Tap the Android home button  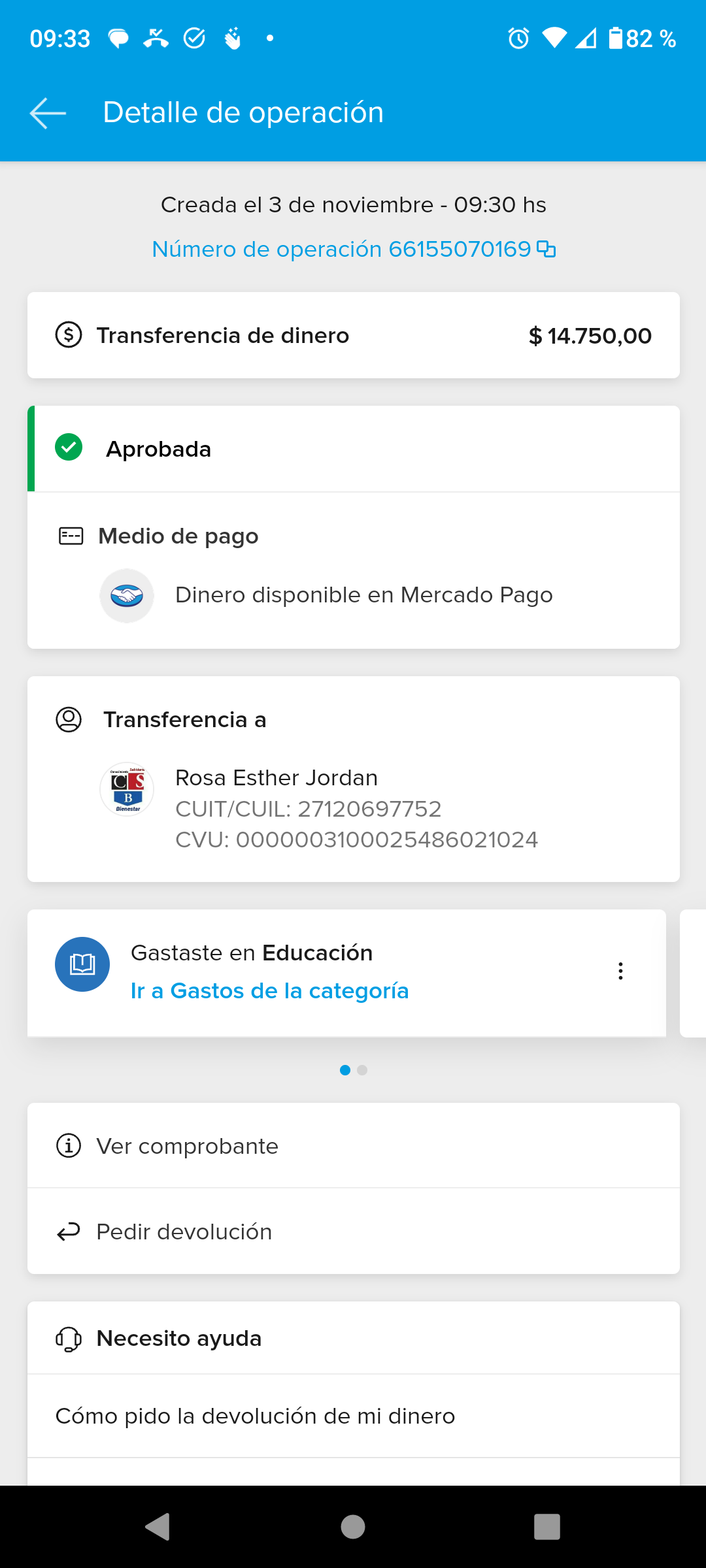coord(353,1527)
